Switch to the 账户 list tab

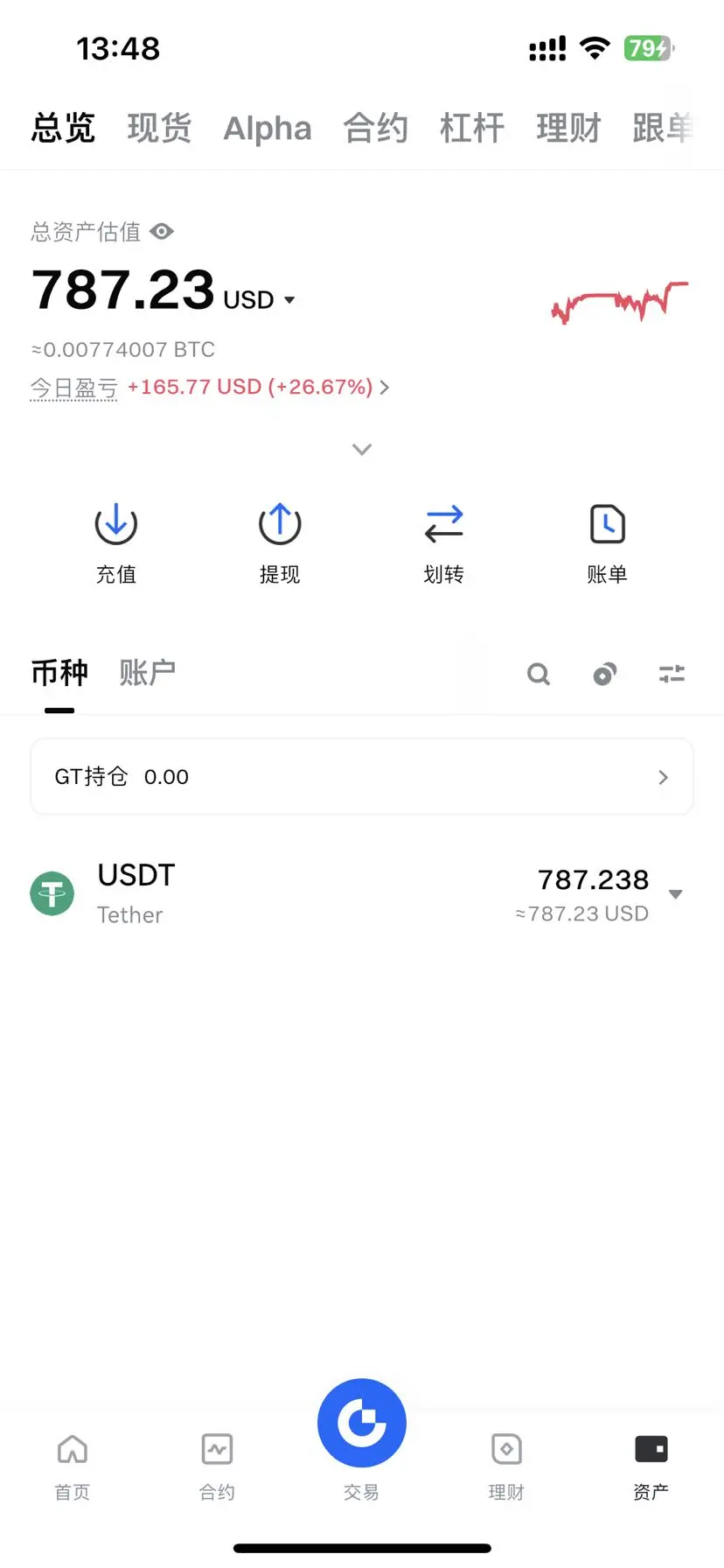(147, 673)
